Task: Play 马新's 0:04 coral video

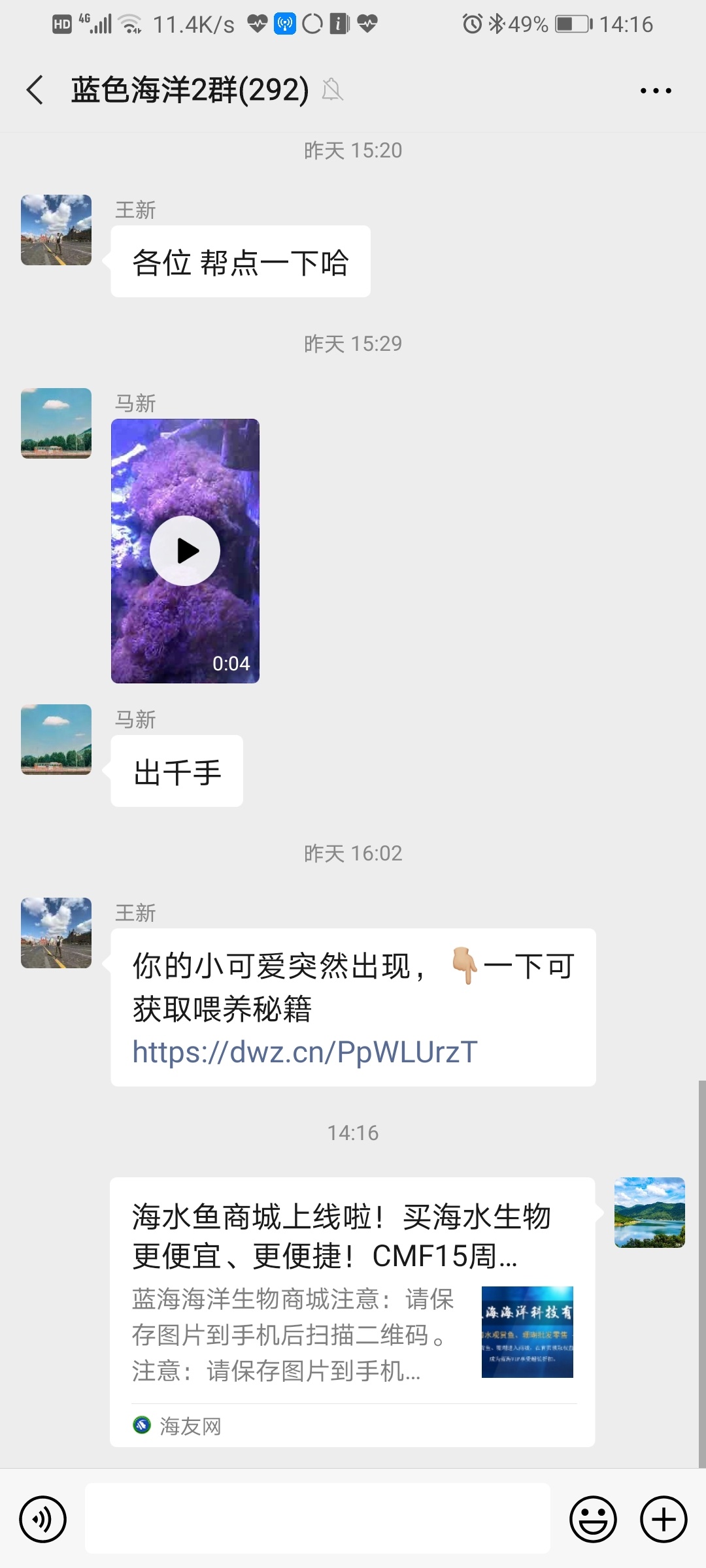Action: [x=185, y=551]
